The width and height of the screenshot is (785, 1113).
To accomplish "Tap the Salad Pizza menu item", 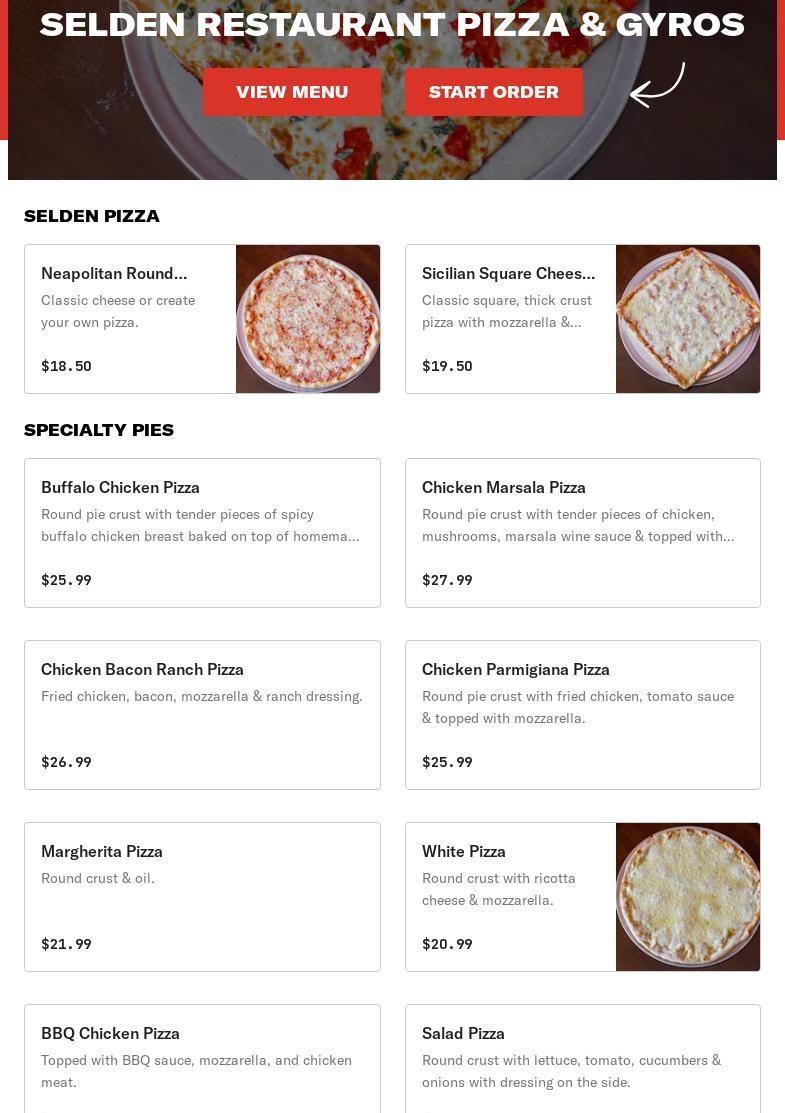I will pyautogui.click(x=582, y=1058).
